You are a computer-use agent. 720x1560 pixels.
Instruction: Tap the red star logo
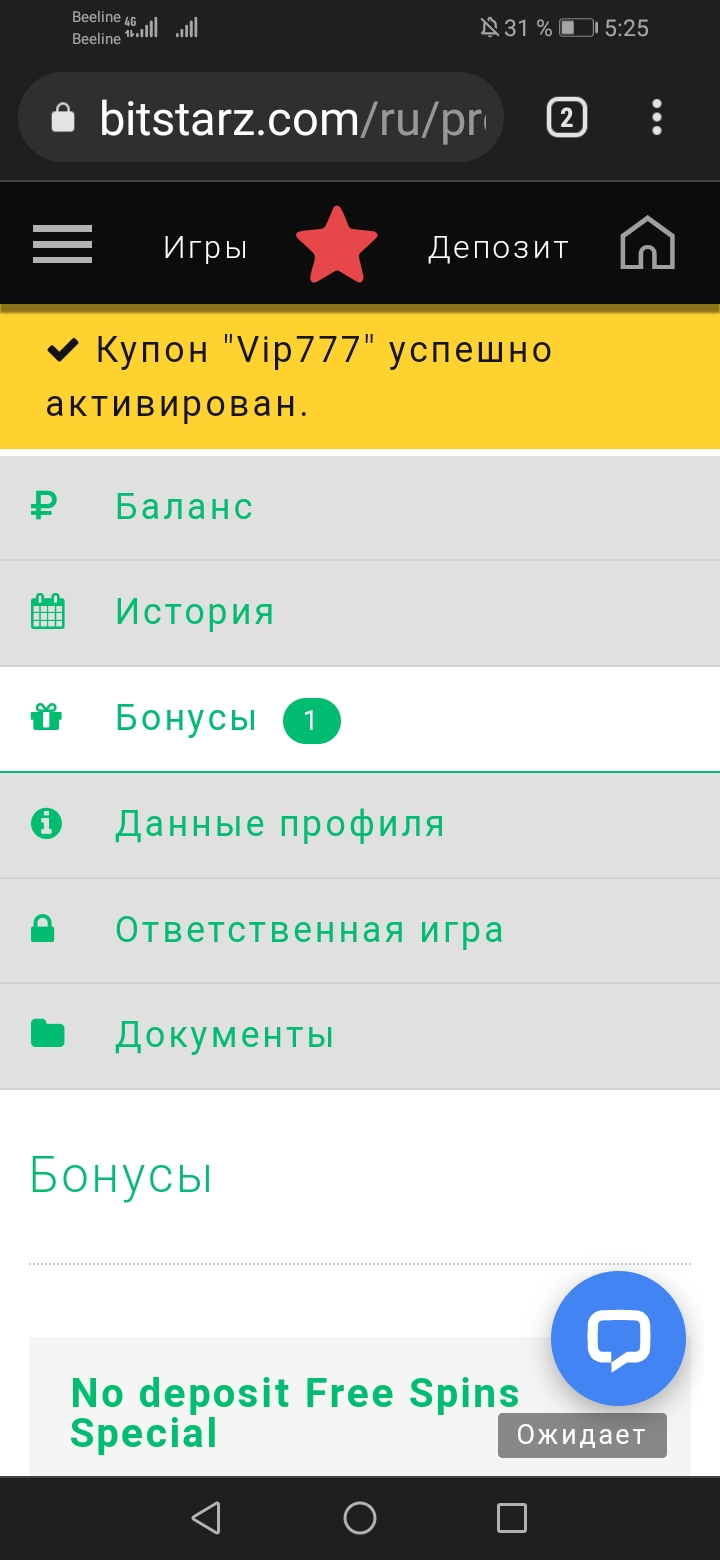tap(337, 245)
